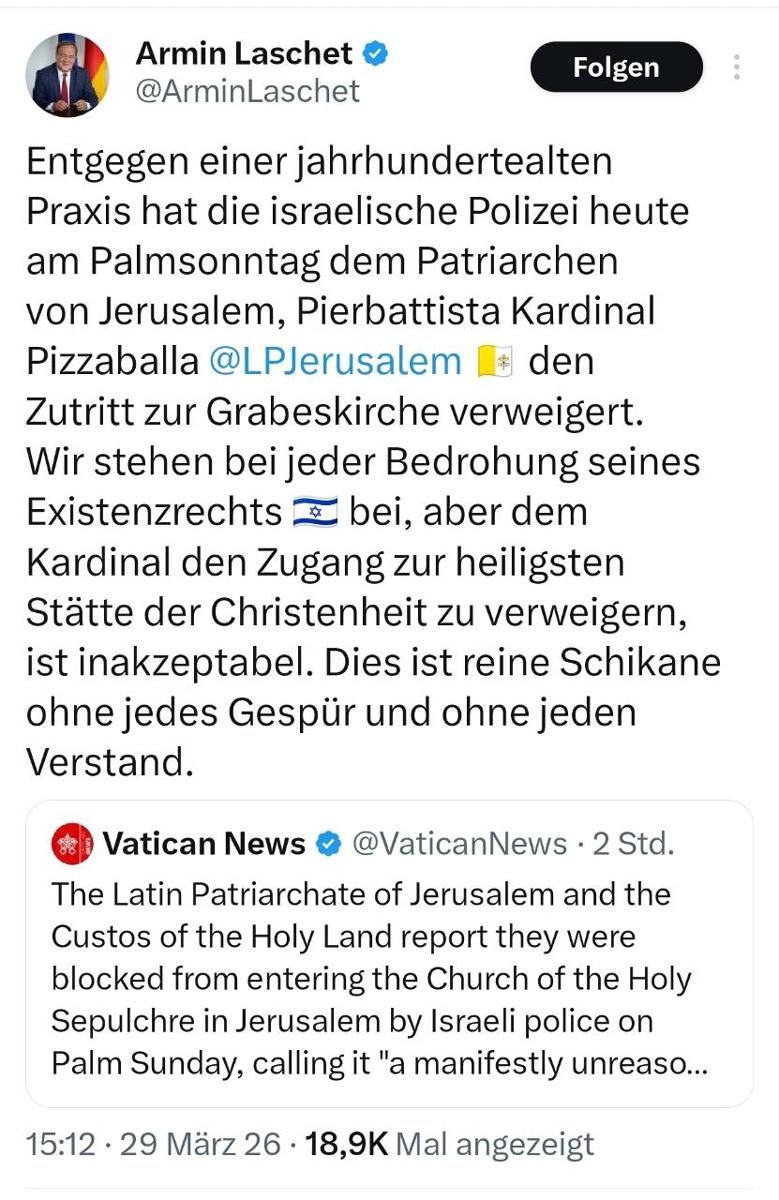Viewport: 779px width, 1200px height.
Task: Open the @ArminLaschet handle
Action: click(250, 90)
